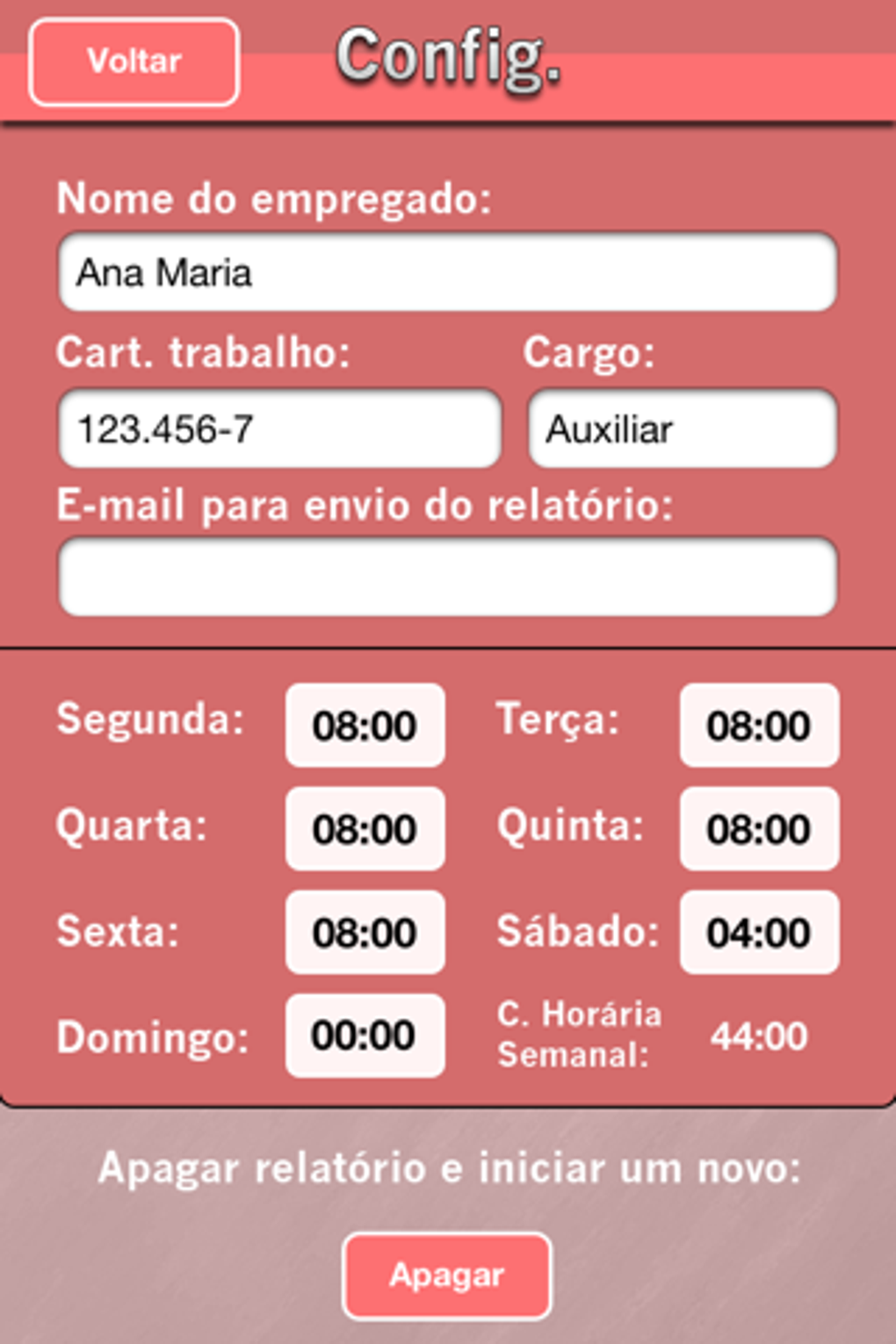Adjust the Terça hours box
896x1344 pixels.
tap(759, 726)
